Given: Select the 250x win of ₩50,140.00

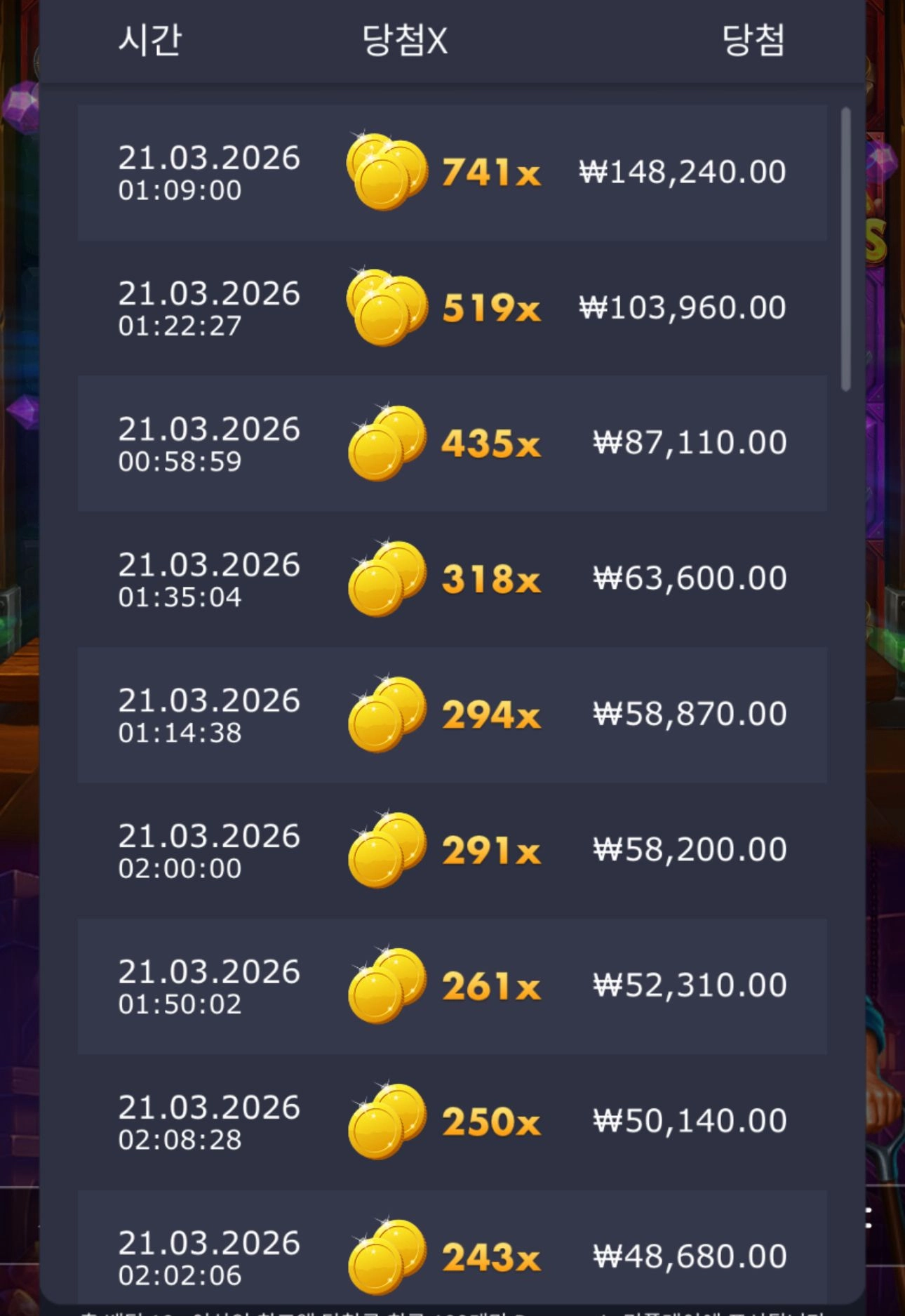Looking at the screenshot, I should click(452, 1122).
